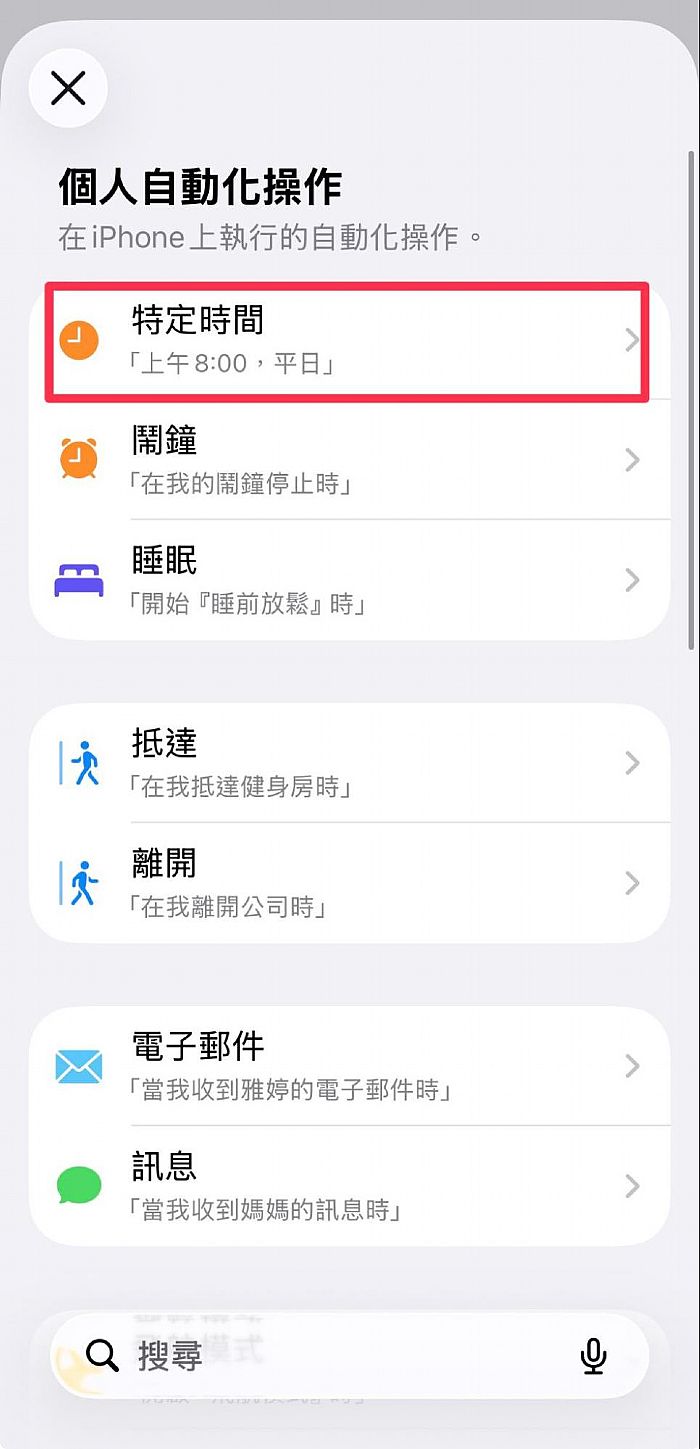Choose the 睡眠 automation trigger
The image size is (700, 1449).
coord(347,581)
